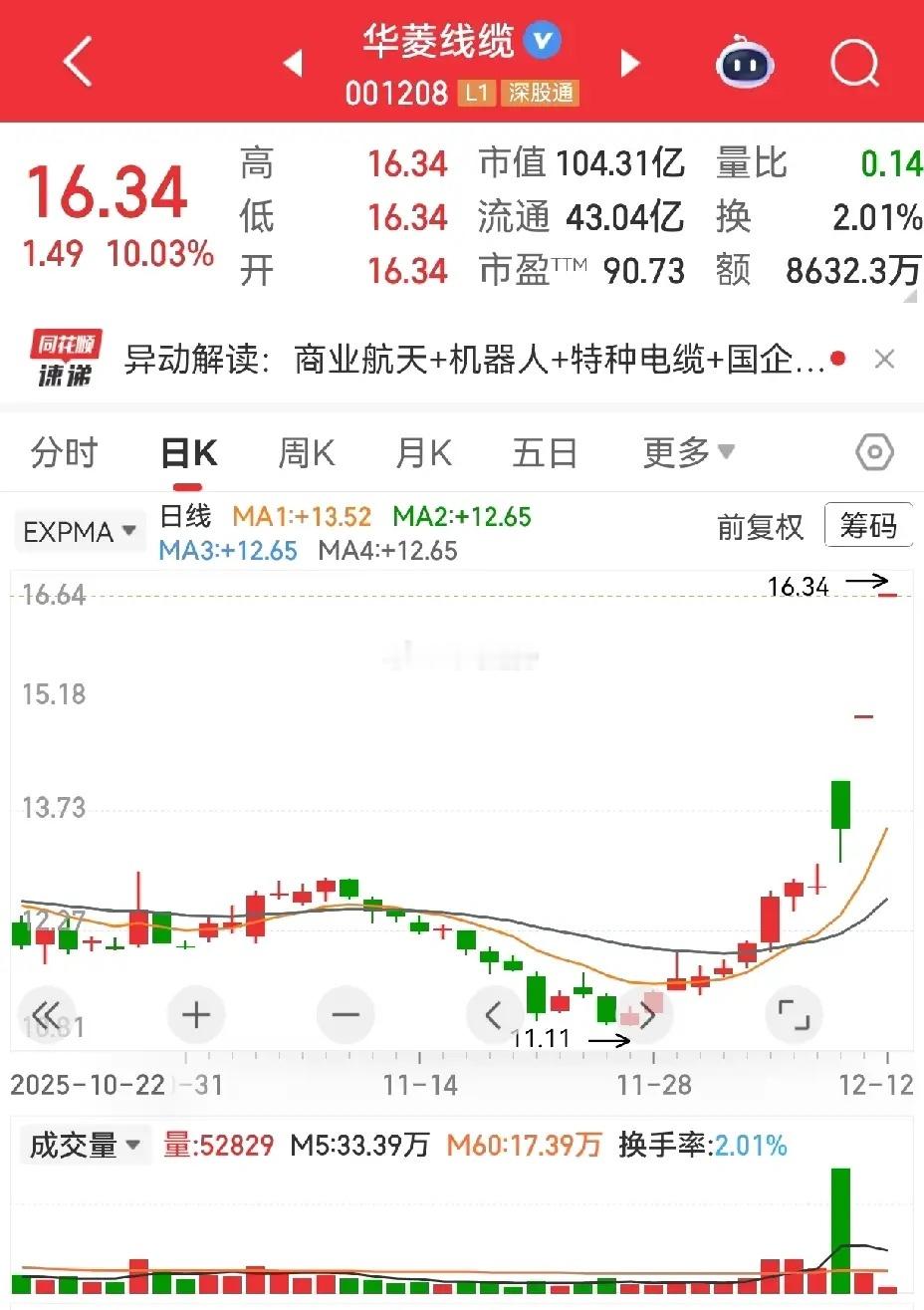Go back using the top-left arrow
The width and height of the screenshot is (924, 1310).
[x=78, y=62]
